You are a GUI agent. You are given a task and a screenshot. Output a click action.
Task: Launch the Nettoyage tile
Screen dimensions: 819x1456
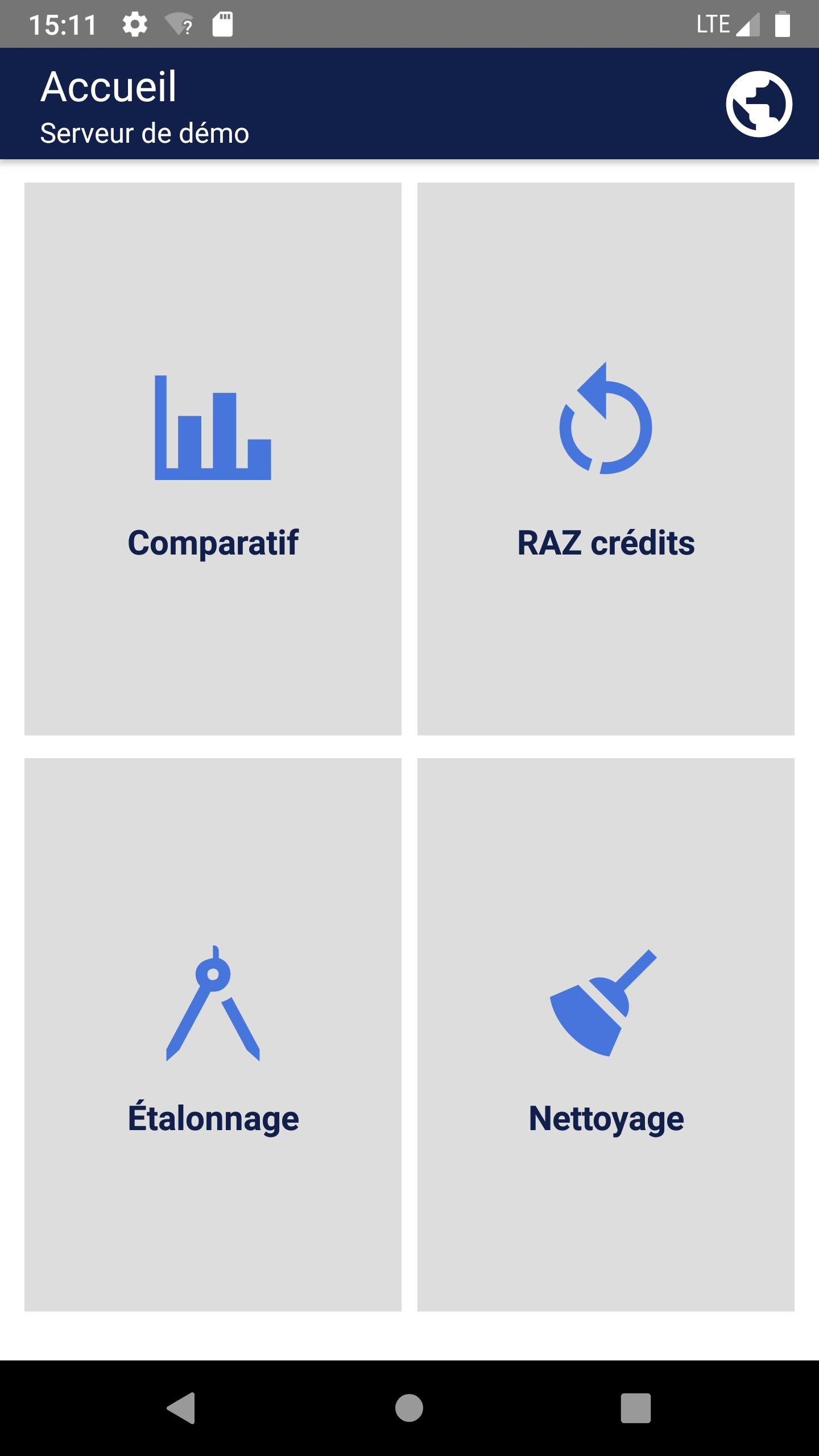coord(606,1035)
